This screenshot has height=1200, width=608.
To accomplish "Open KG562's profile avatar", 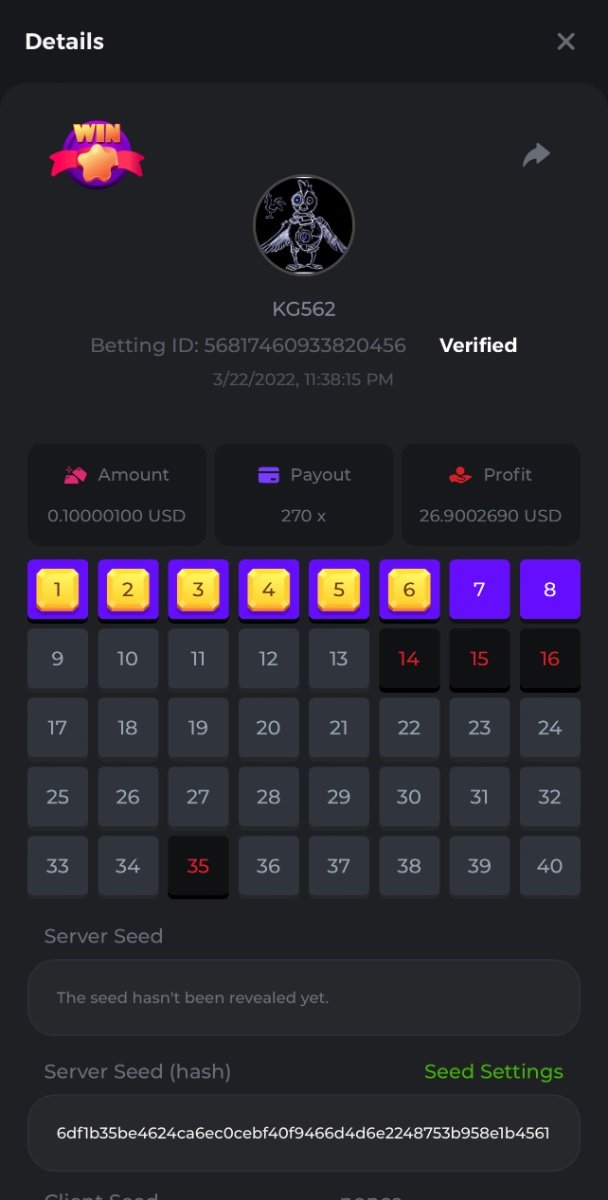I will 304,225.
